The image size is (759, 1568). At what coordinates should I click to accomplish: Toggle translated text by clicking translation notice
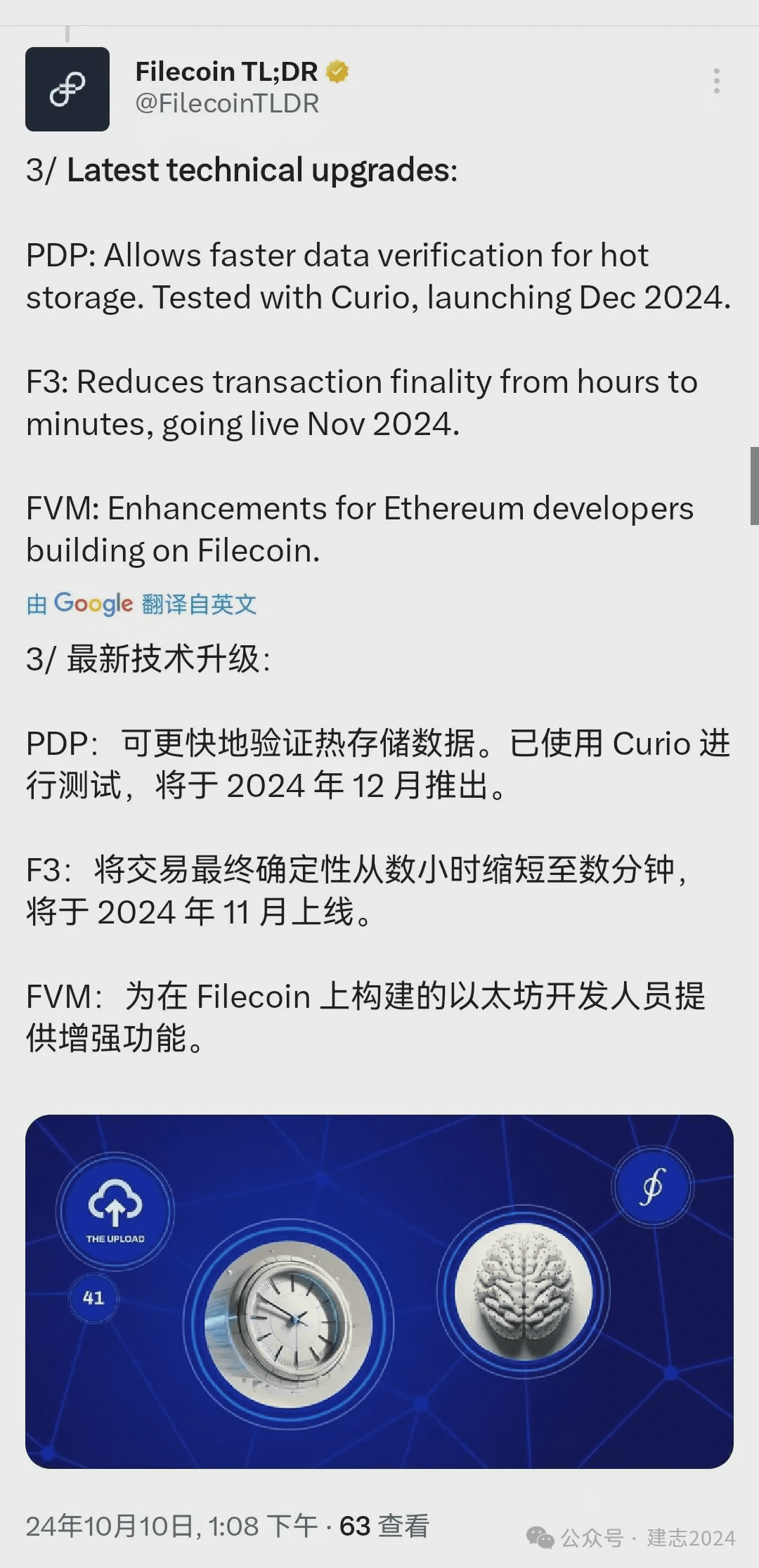141,603
